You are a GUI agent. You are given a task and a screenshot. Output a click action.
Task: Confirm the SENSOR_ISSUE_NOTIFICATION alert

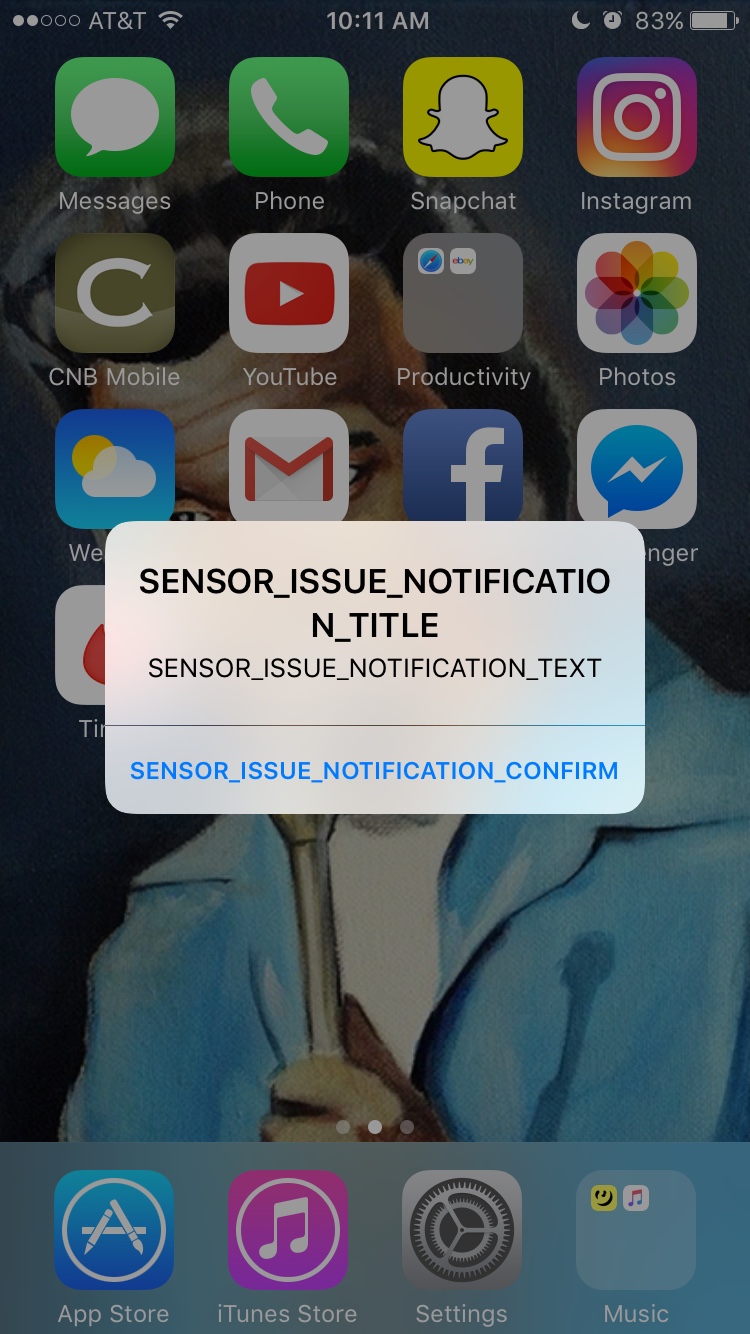pyautogui.click(x=374, y=770)
